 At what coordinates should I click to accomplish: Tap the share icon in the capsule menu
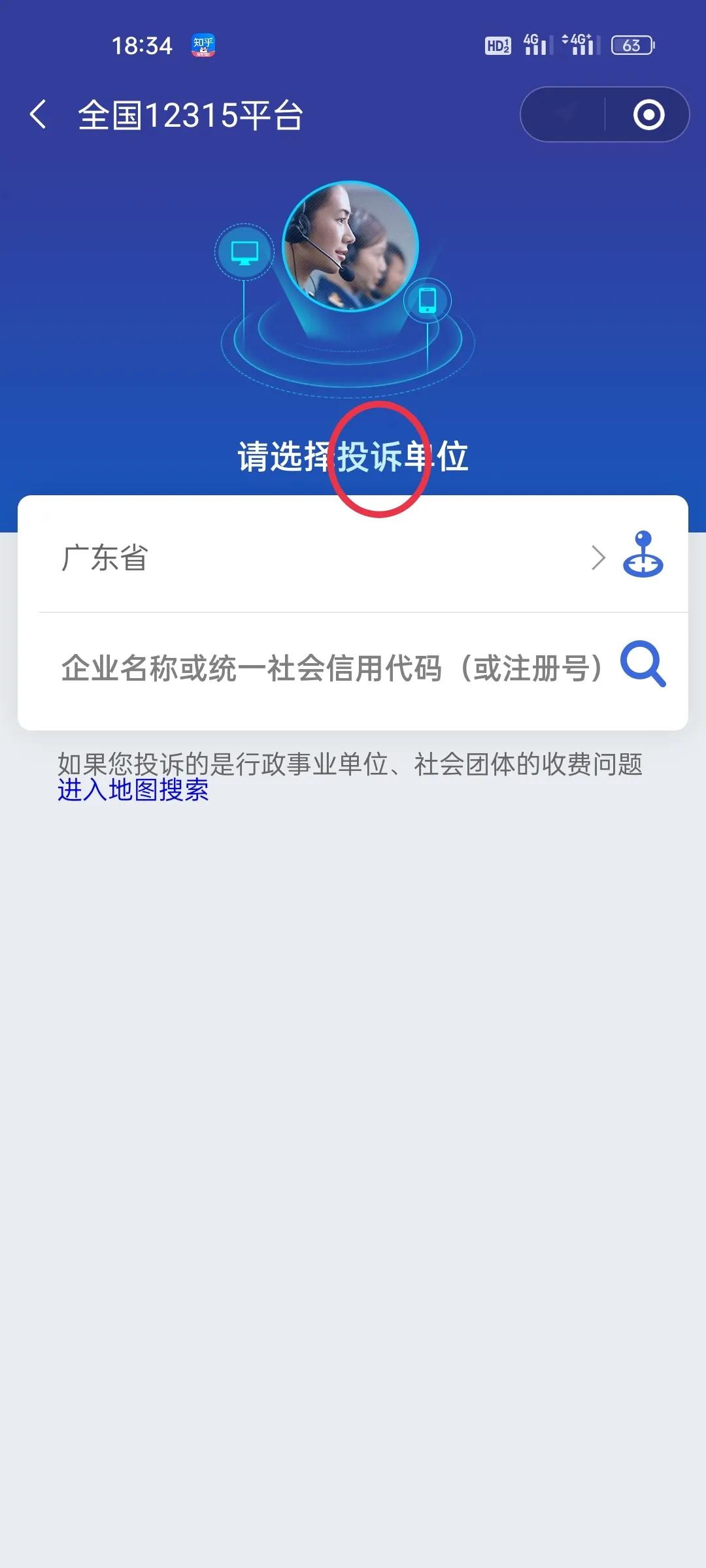(563, 113)
